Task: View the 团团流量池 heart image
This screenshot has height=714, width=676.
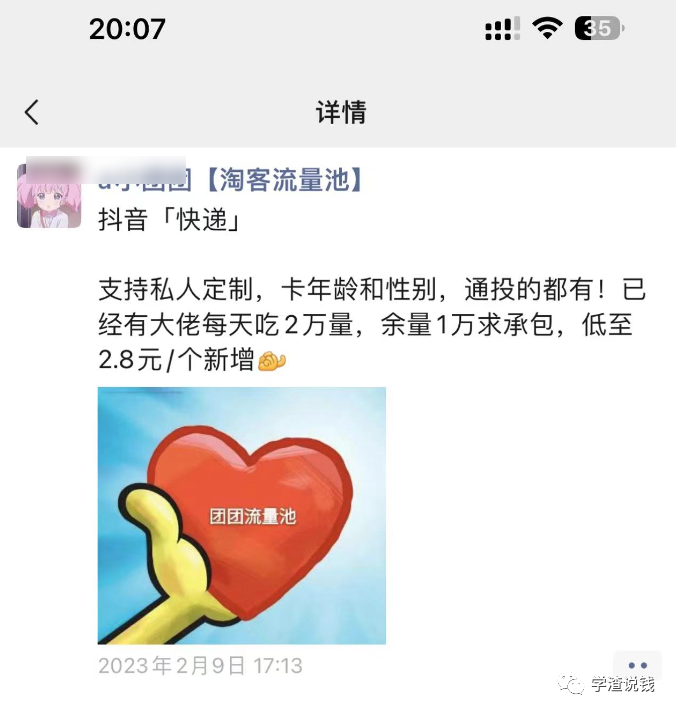Action: click(241, 515)
